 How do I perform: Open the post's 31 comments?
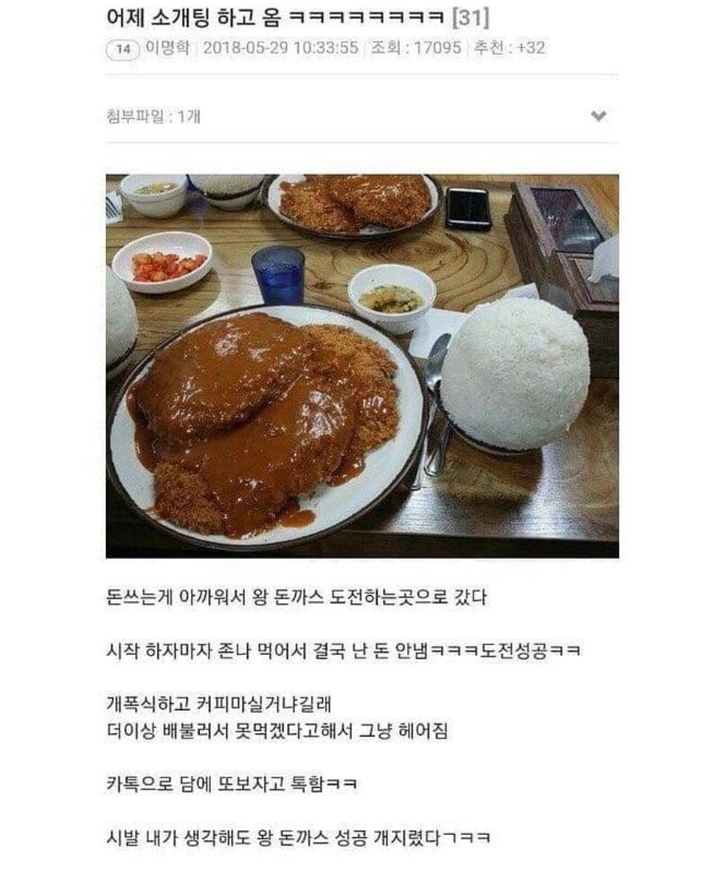pyautogui.click(x=471, y=17)
